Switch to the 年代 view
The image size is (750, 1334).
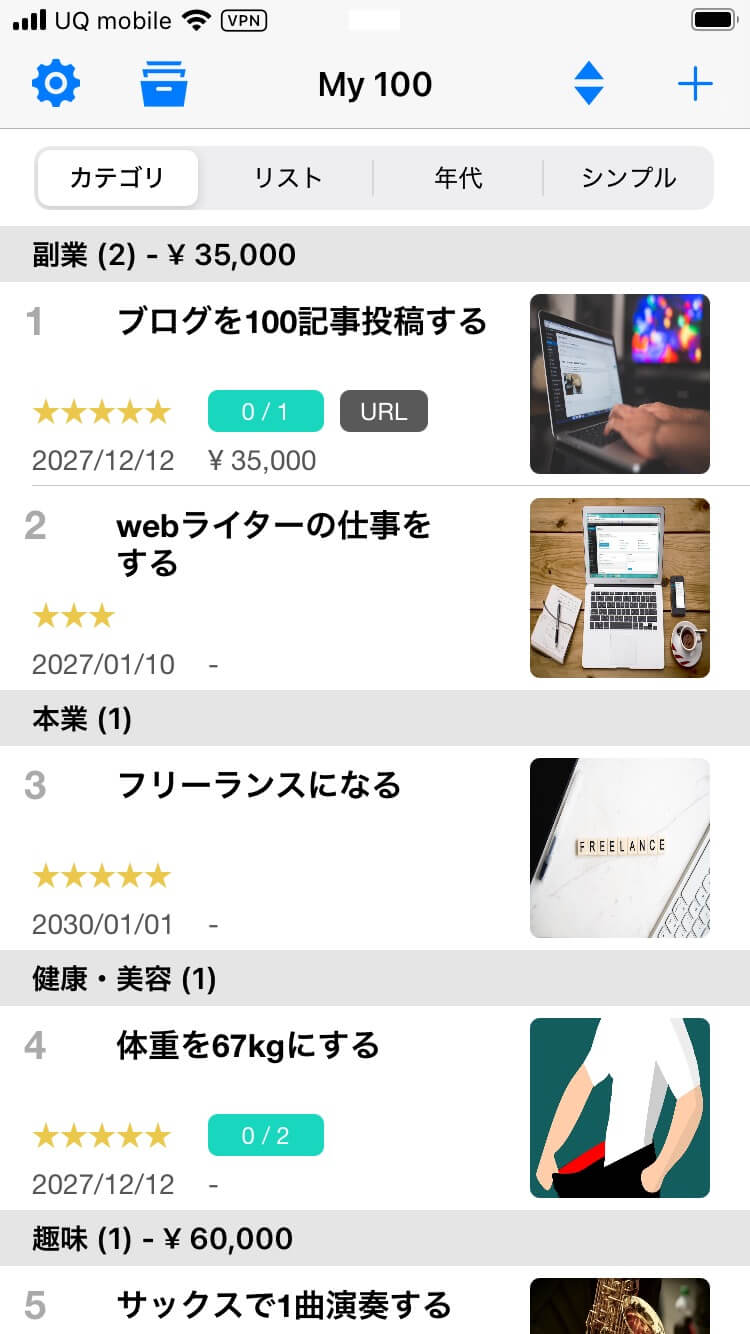[x=458, y=178]
